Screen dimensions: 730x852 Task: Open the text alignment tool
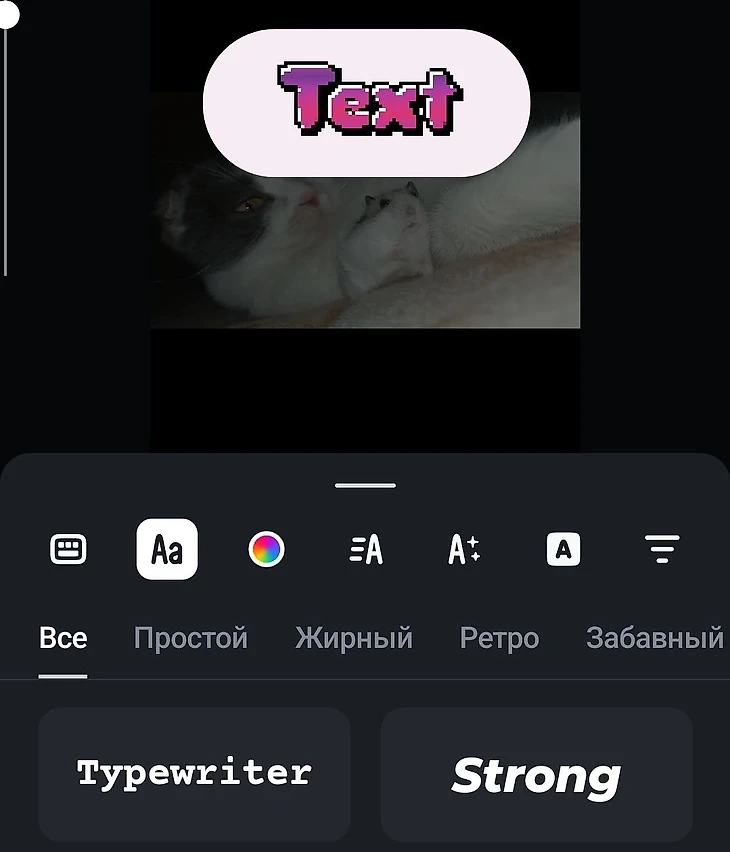366,549
